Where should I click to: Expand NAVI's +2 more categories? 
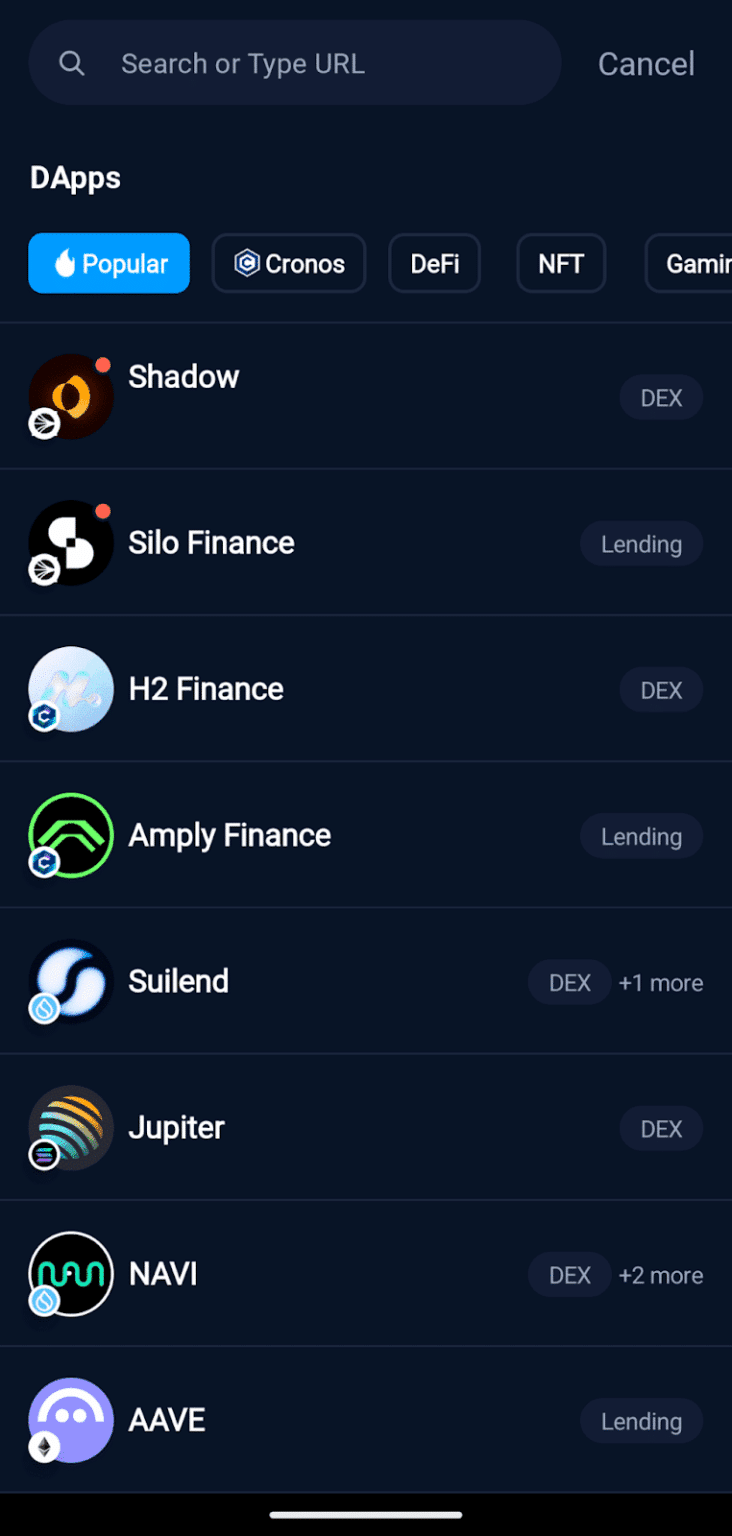point(661,1274)
